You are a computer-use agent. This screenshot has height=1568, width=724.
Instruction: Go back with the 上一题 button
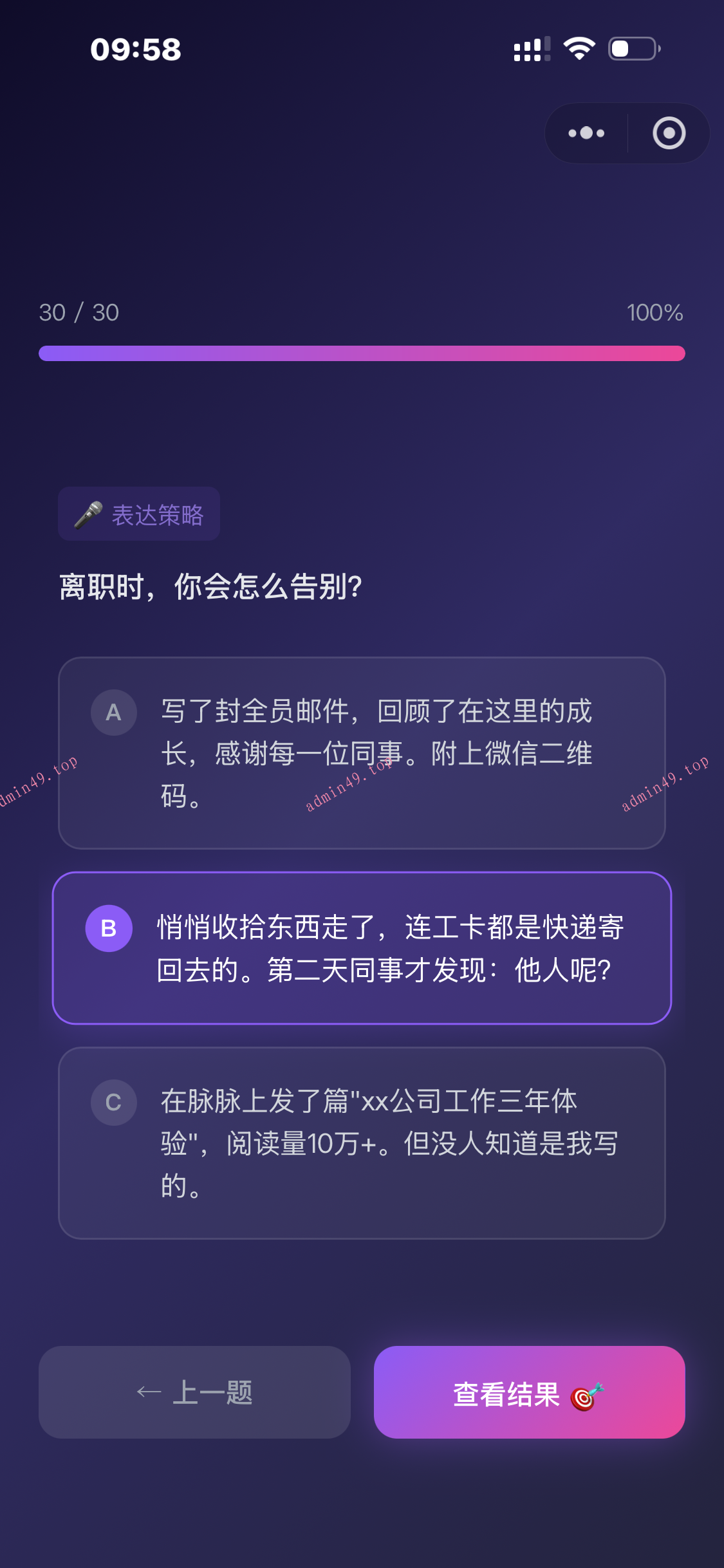click(x=193, y=1393)
